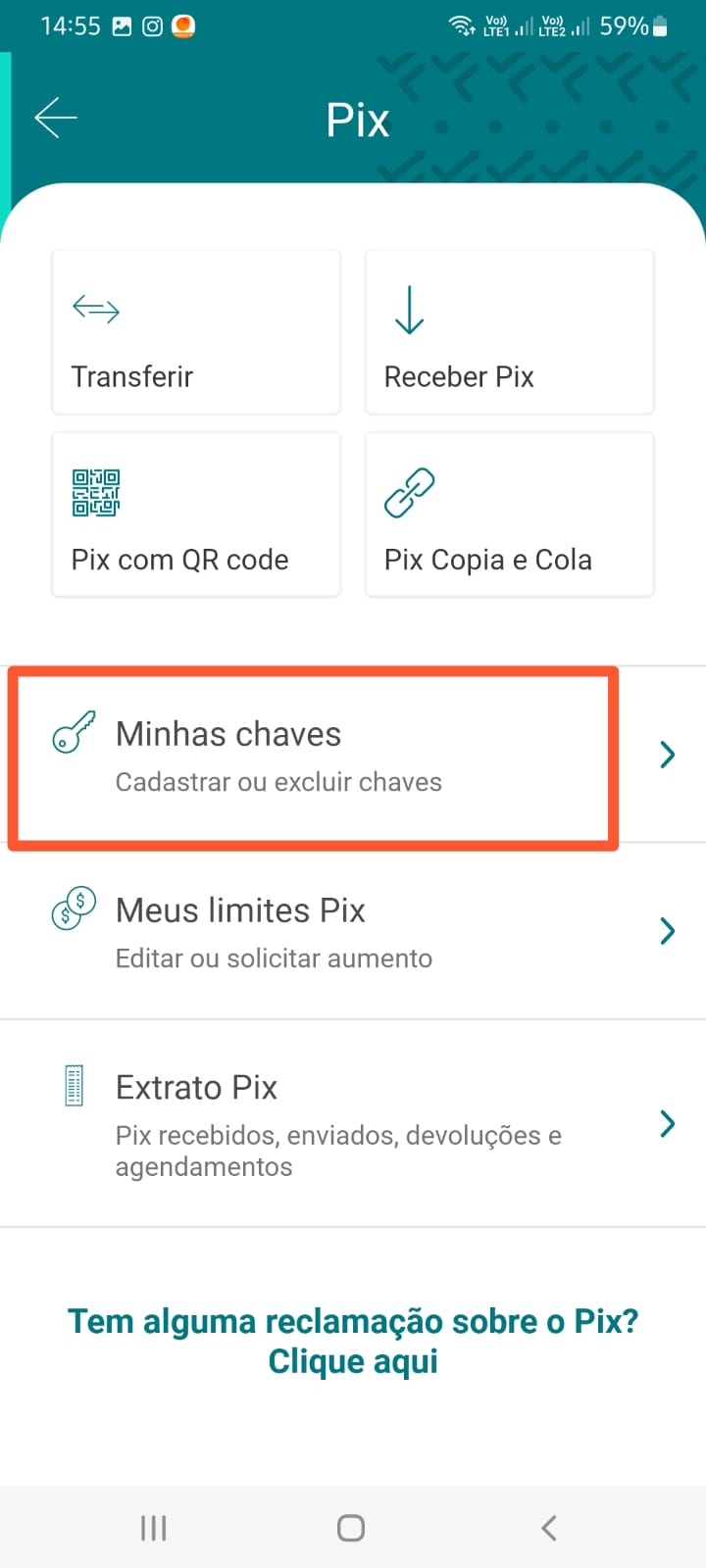Choose Pix Copia e Cola
The width and height of the screenshot is (706, 1568).
(x=509, y=514)
